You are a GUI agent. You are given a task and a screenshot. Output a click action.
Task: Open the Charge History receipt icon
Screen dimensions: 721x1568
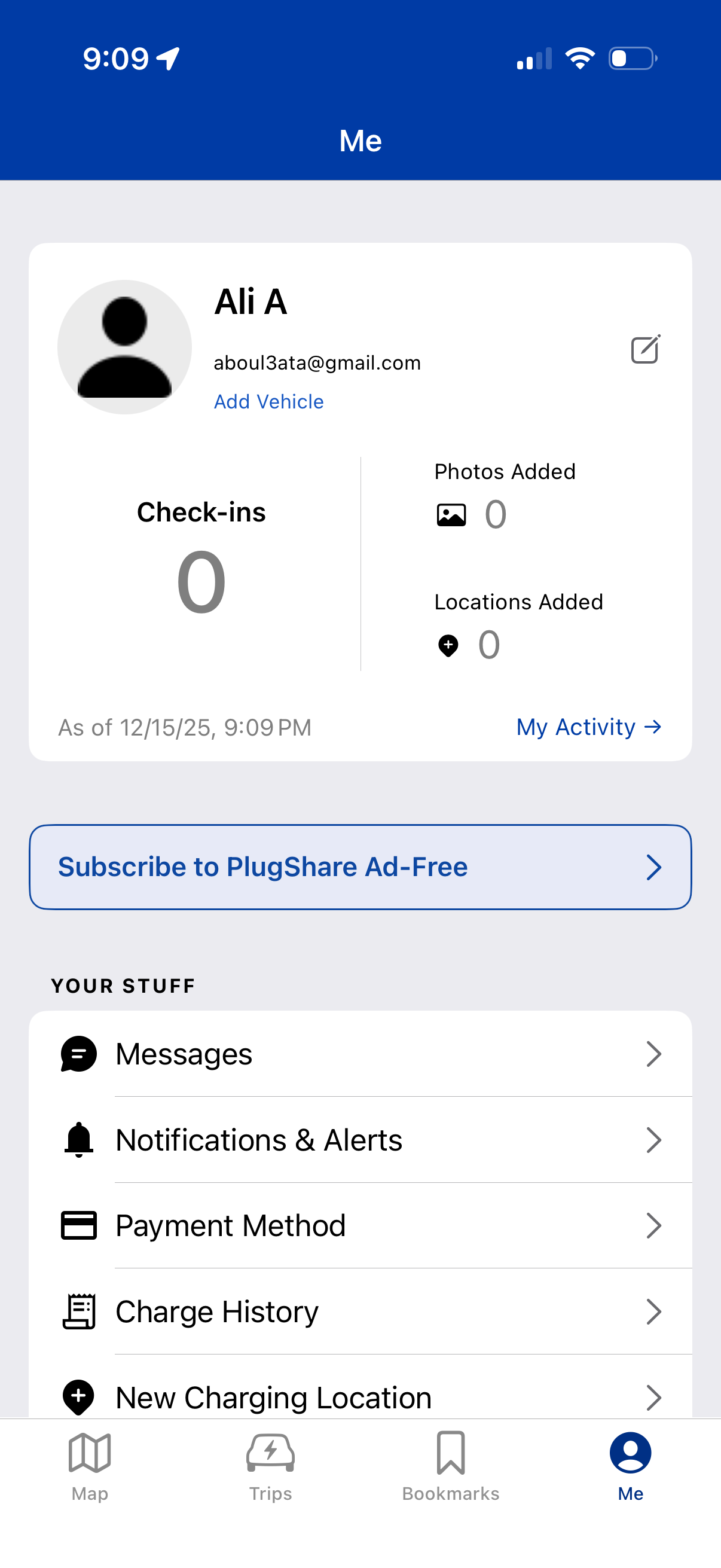pos(78,1311)
